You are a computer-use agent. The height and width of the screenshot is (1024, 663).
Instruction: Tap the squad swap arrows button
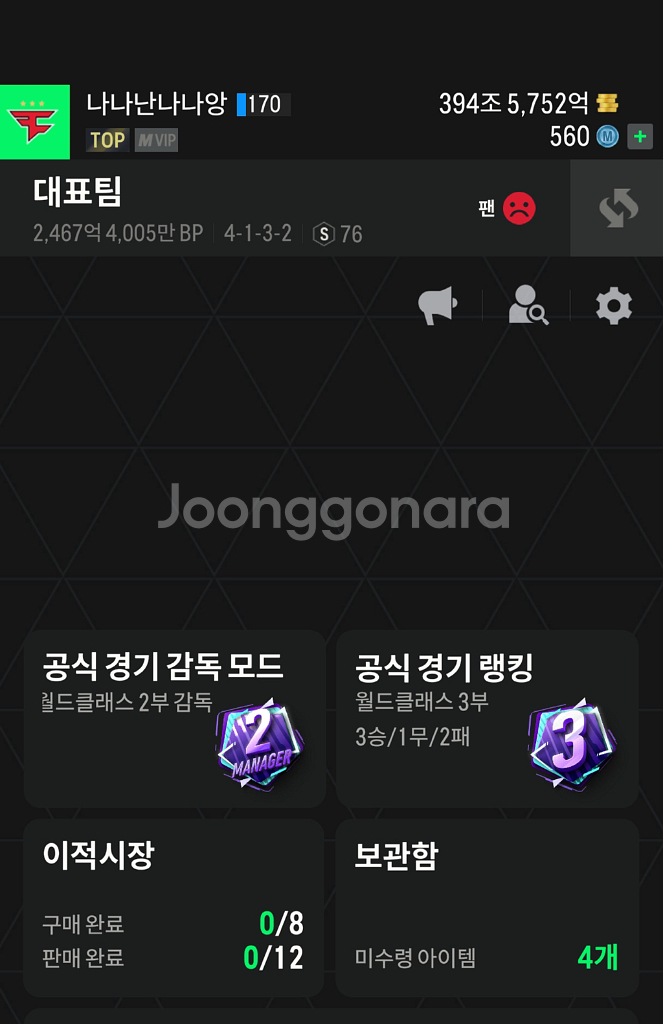pos(617,209)
